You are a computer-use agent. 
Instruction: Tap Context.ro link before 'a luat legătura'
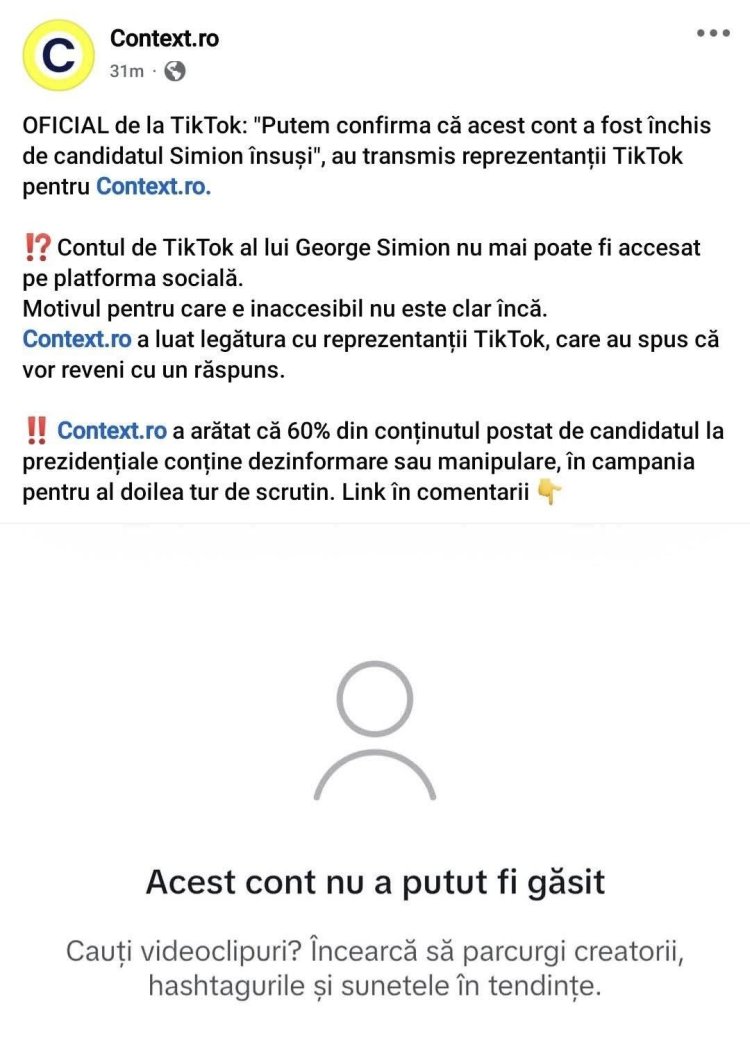77,339
